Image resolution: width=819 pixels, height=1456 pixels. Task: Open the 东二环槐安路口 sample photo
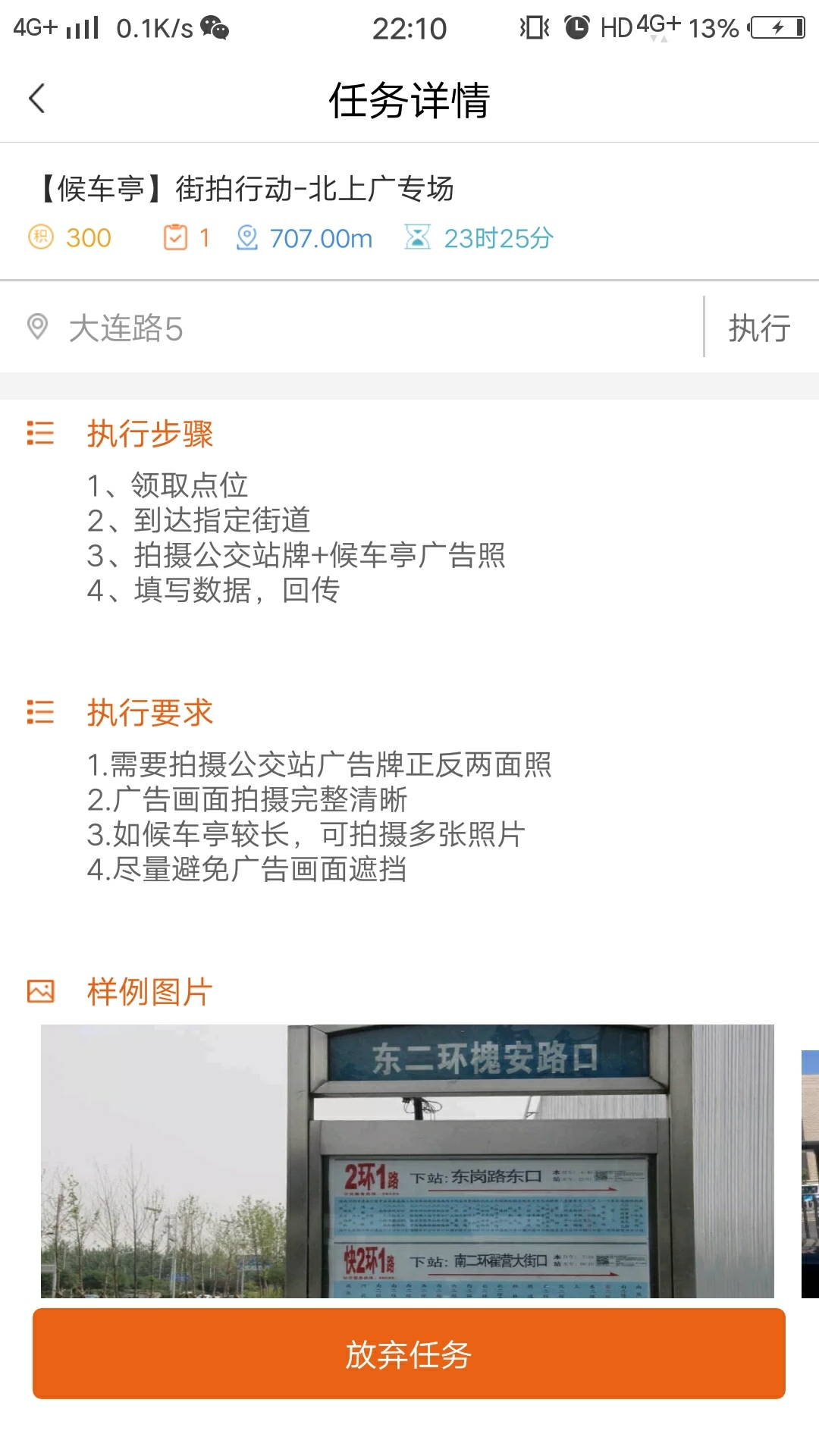pyautogui.click(x=407, y=1160)
